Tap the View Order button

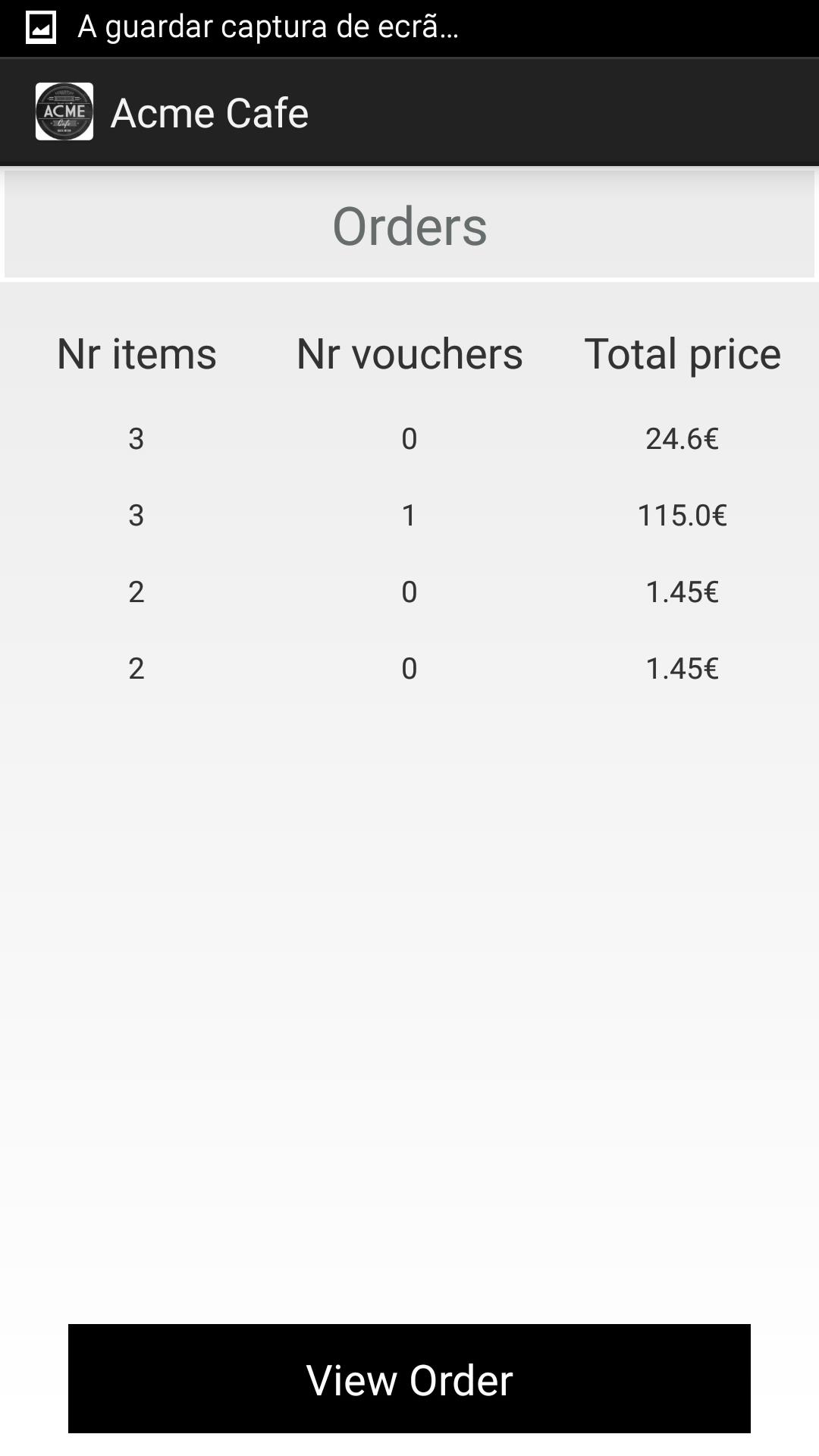pyautogui.click(x=409, y=1379)
